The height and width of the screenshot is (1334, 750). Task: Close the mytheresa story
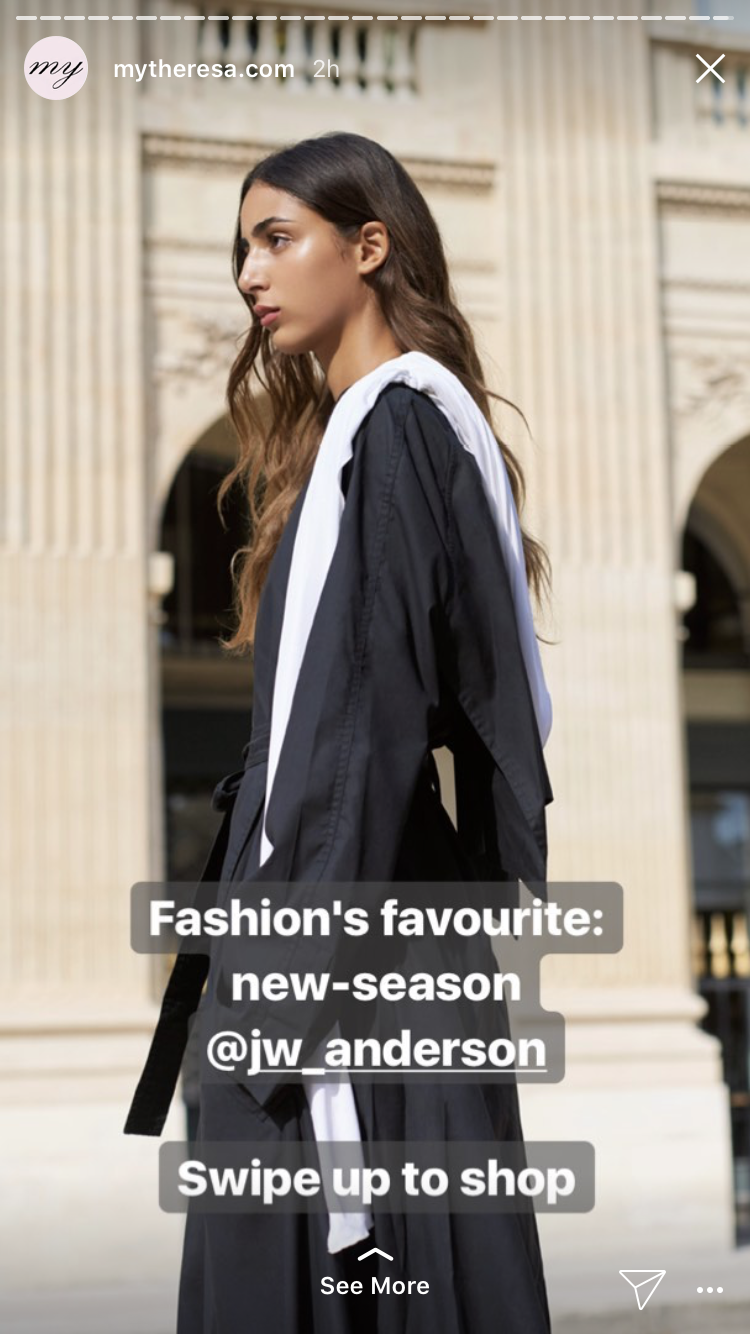pos(710,68)
